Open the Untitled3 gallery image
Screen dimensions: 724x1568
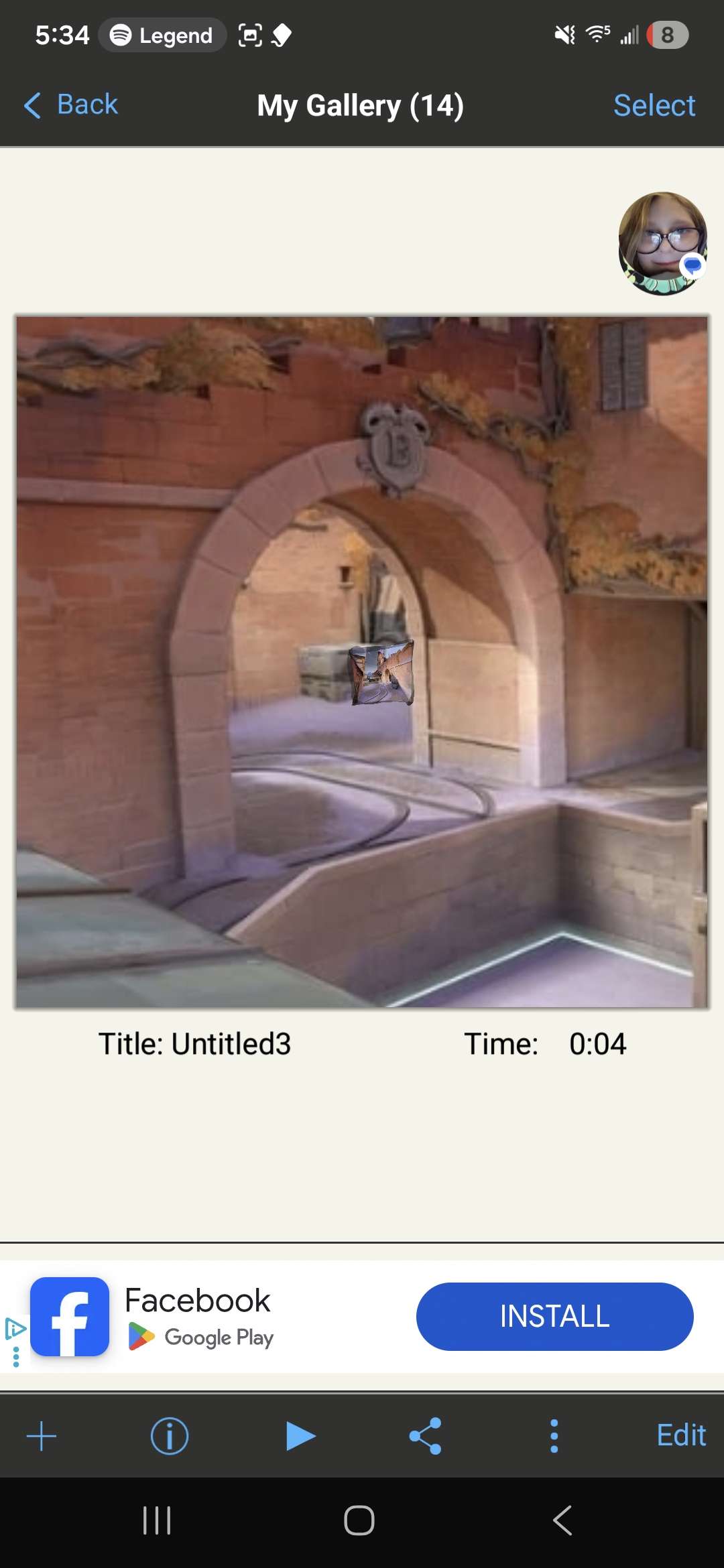pos(362,662)
